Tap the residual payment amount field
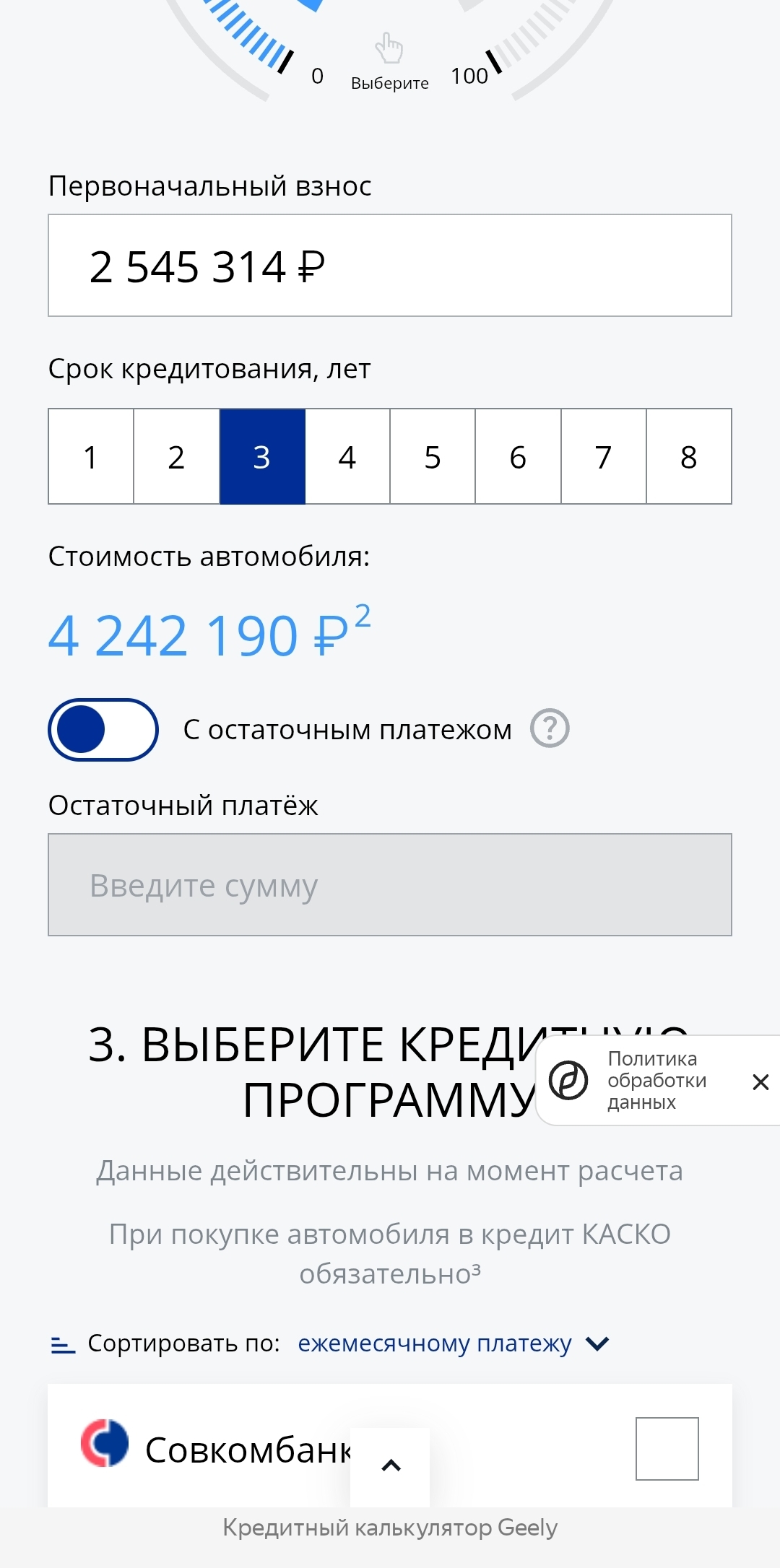This screenshot has height=1568, width=780. click(x=390, y=885)
